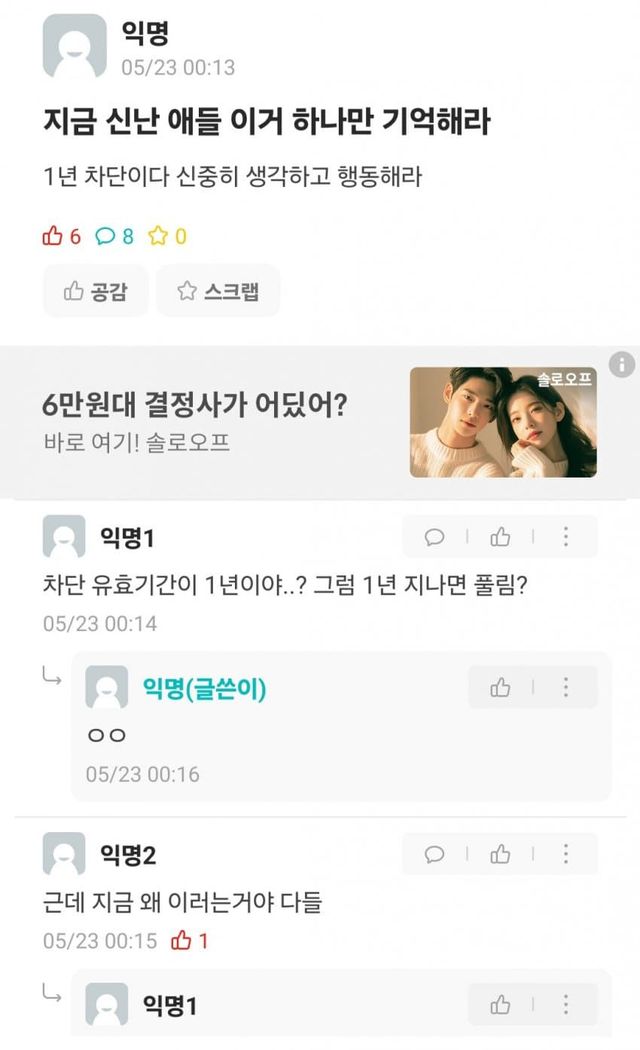The image size is (640, 1050).
Task: Scrap the post with 스크랩 button
Action: 218,291
